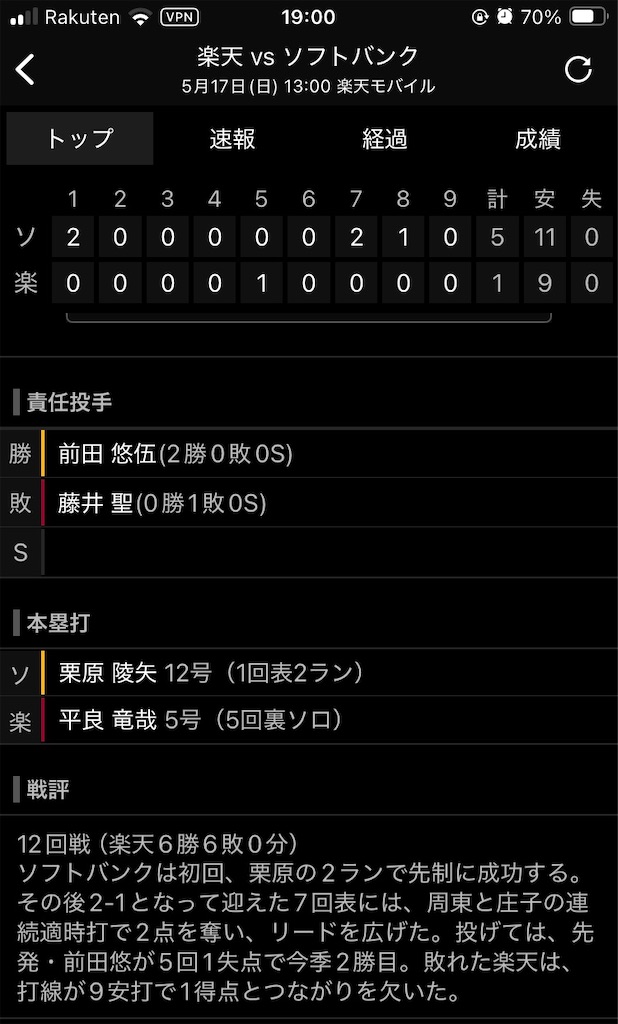
Task: Refresh the game data
Action: pos(578,69)
